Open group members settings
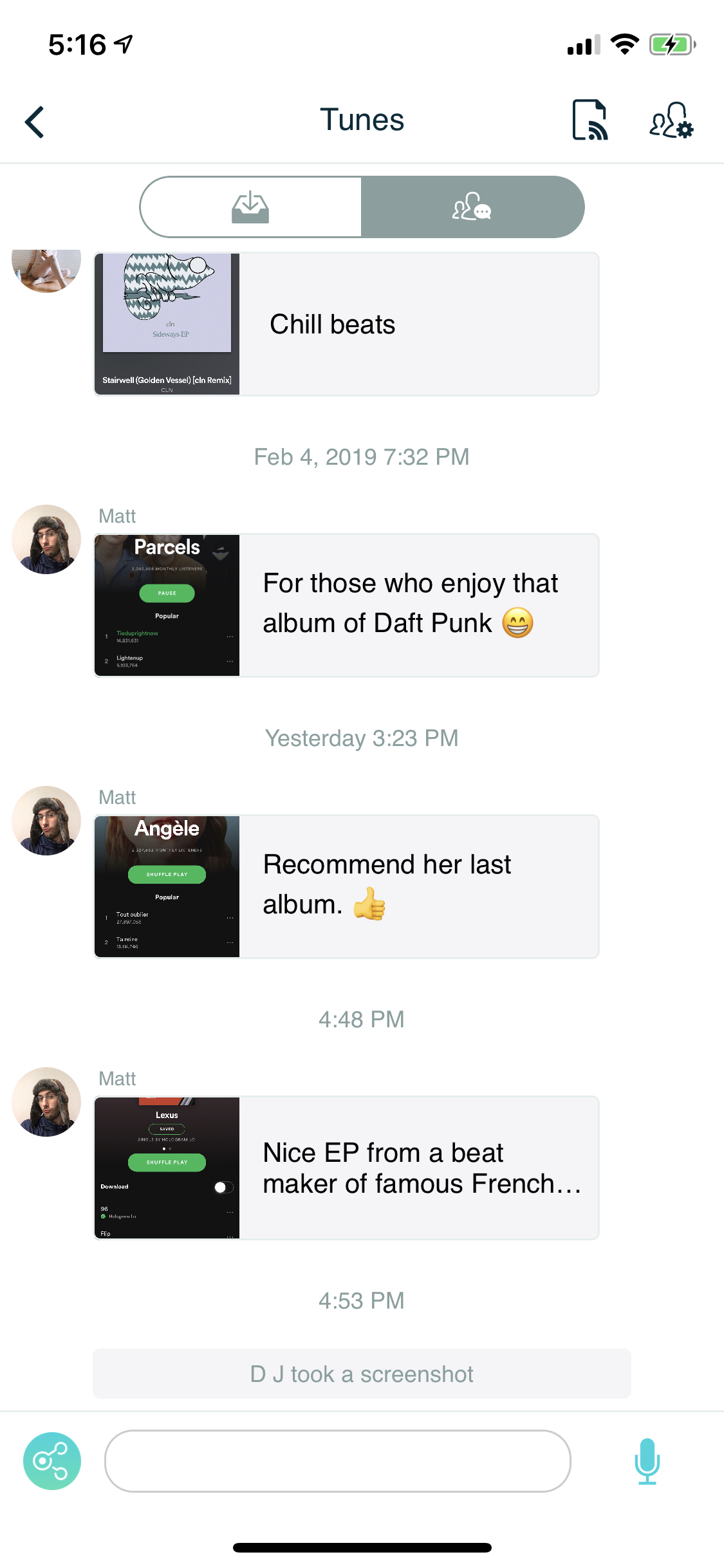724x1568 pixels. click(x=671, y=120)
